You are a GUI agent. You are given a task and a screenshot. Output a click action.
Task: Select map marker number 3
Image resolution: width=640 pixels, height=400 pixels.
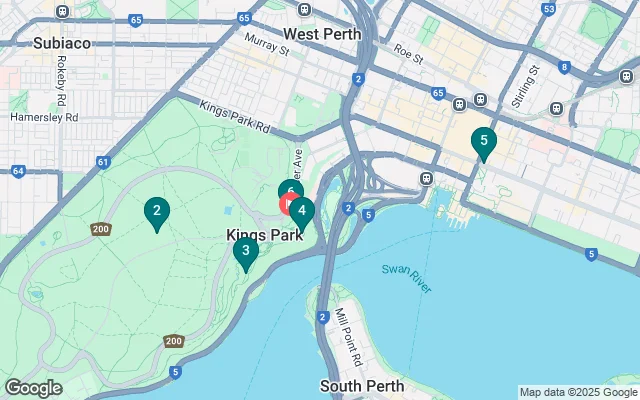tap(246, 250)
